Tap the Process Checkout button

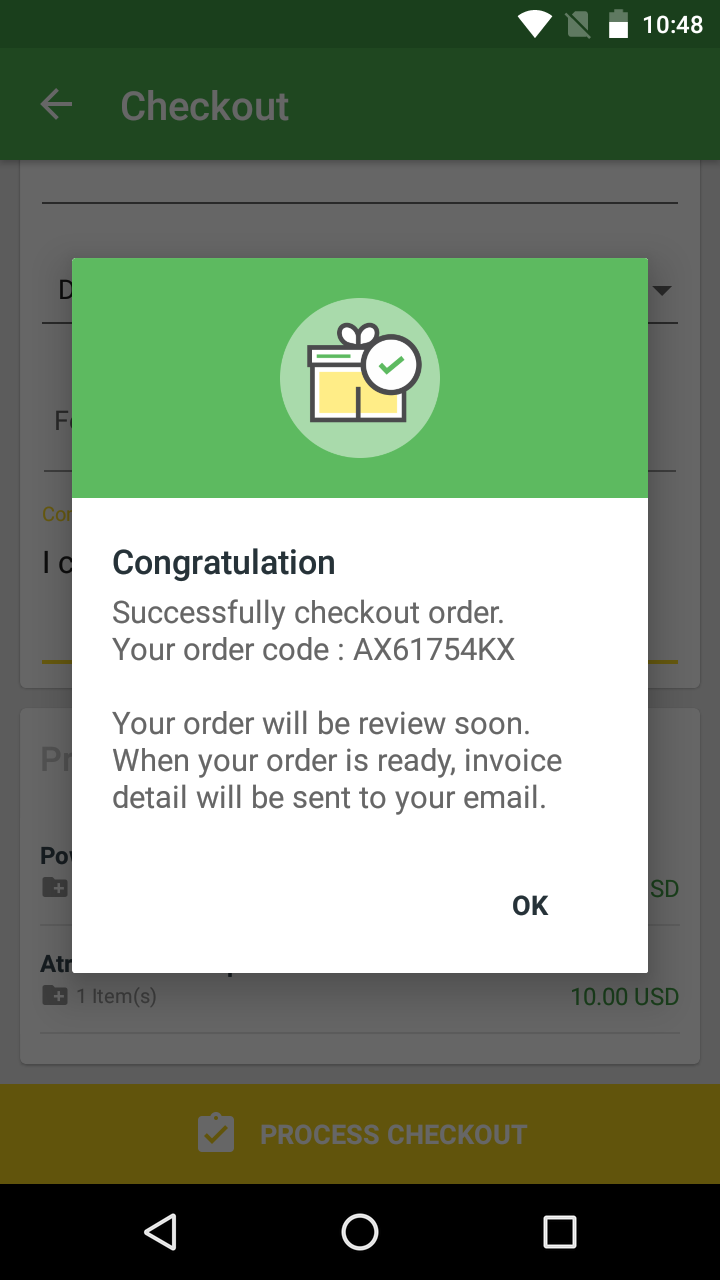360,1134
